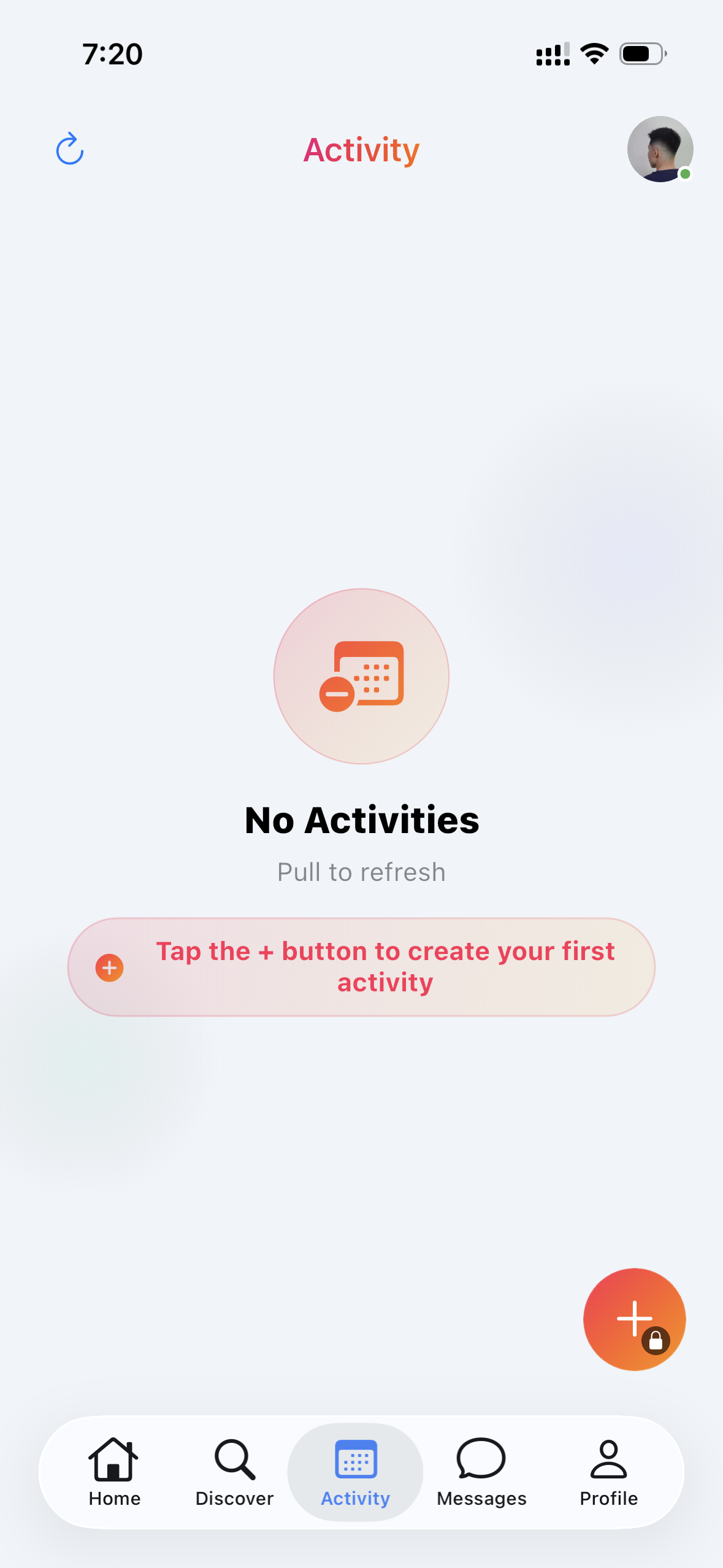
Task: Select the Activity tab
Action: pos(356,1472)
